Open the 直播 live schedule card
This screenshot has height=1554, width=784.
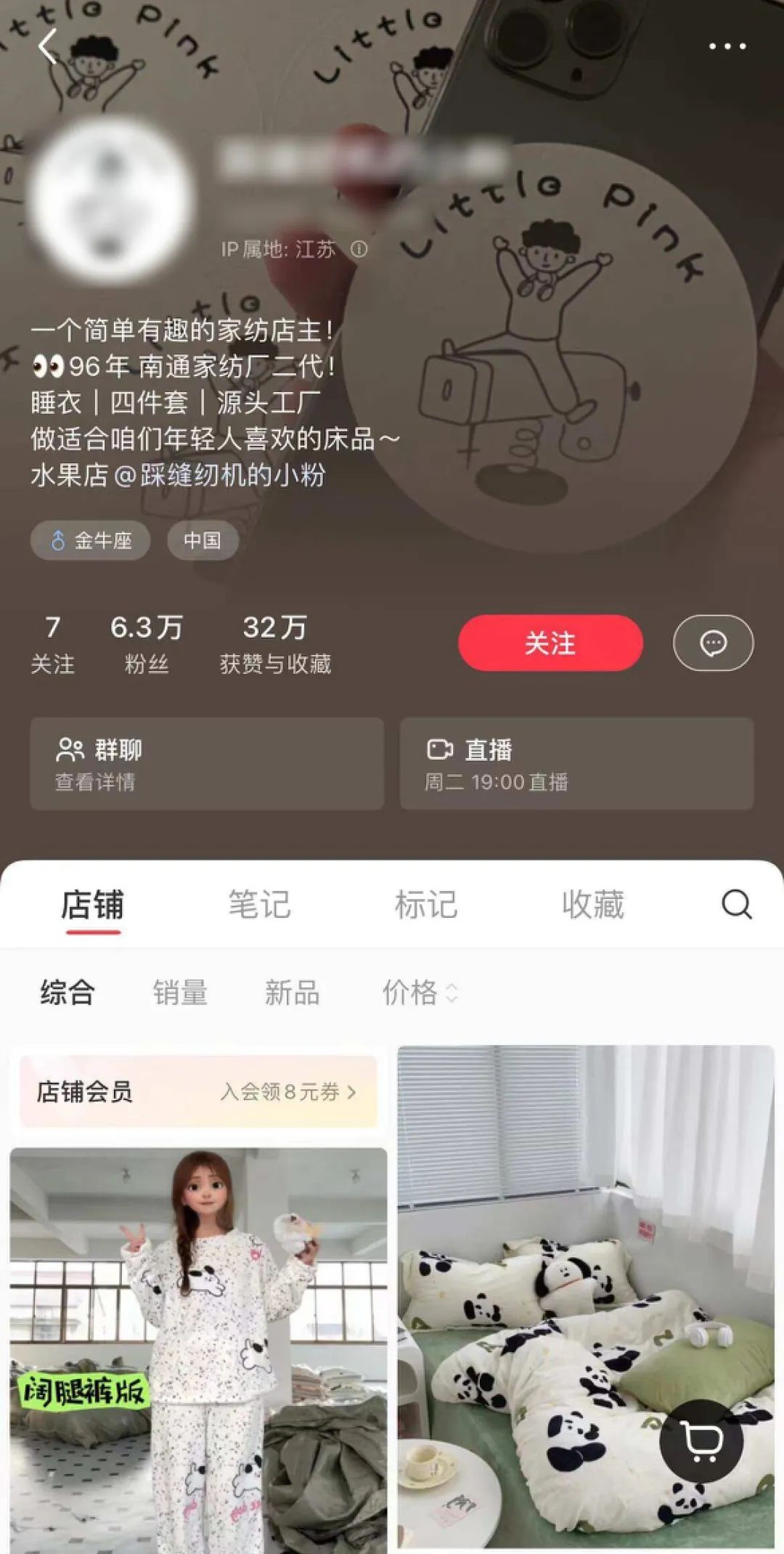(x=576, y=763)
